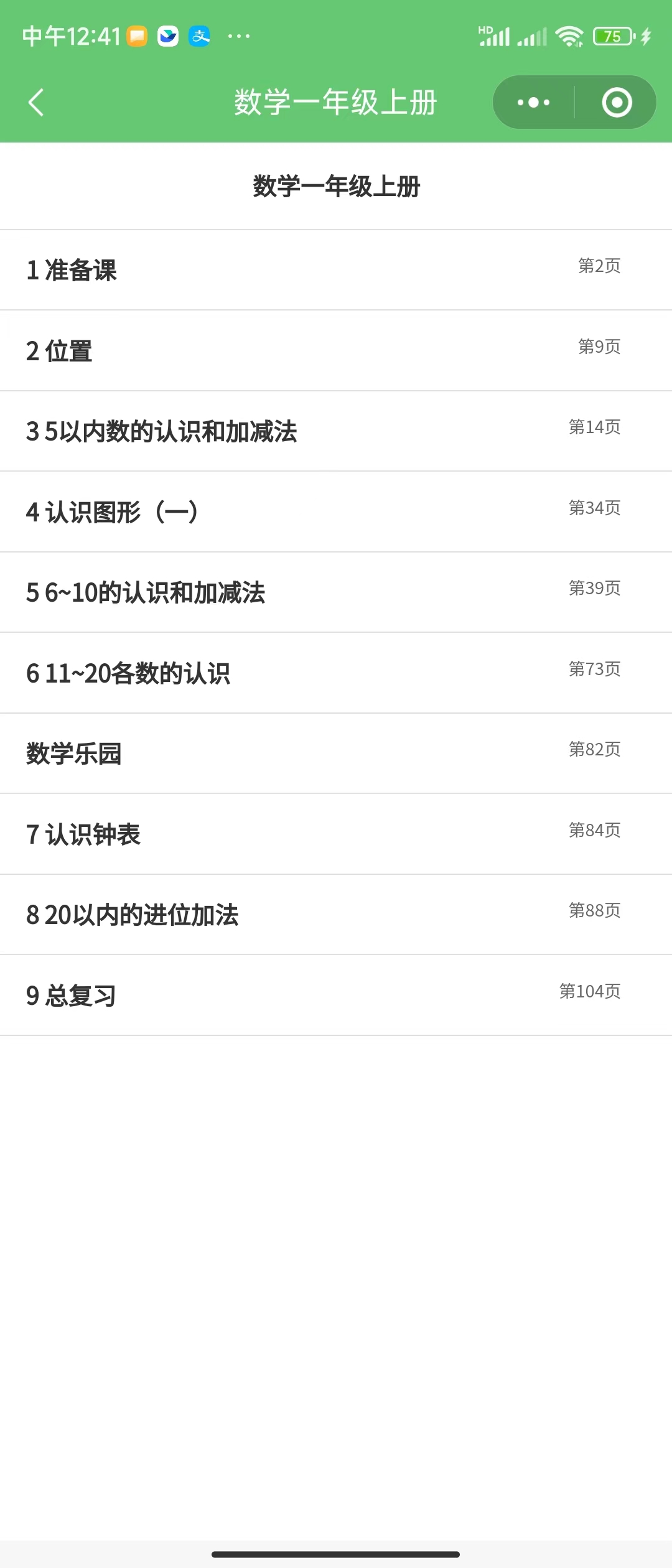Go to chapter 4 认识图形（一）
The width and height of the screenshot is (672, 1568).
(x=336, y=512)
